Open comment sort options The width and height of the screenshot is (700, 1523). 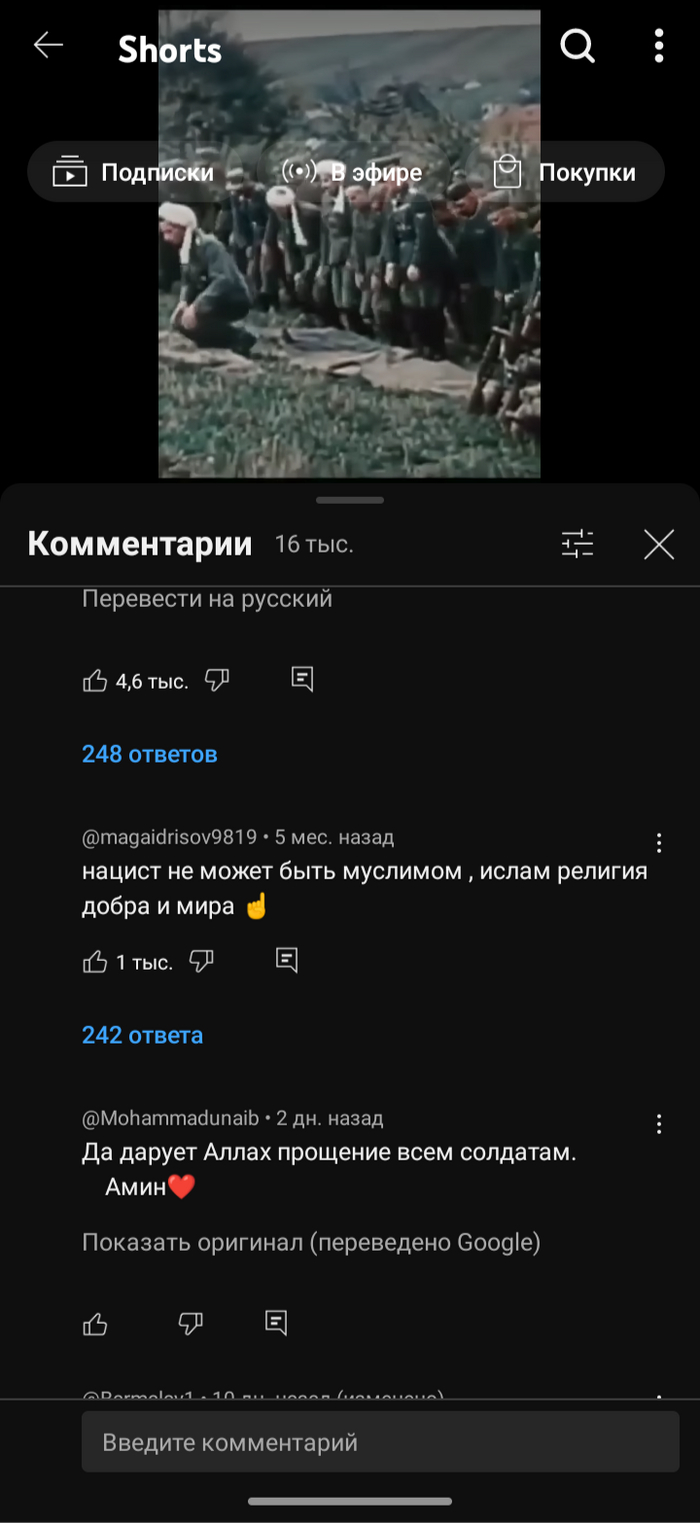[x=577, y=544]
